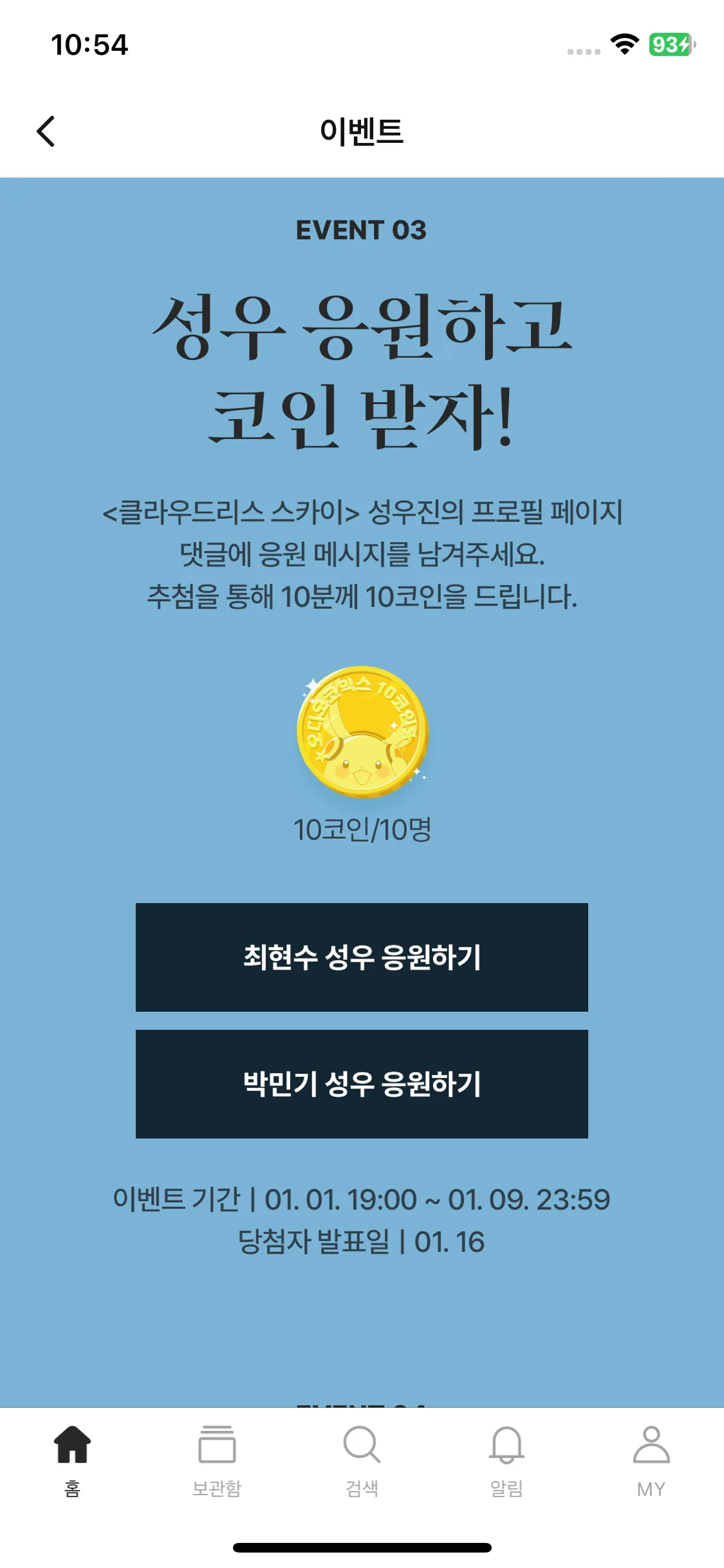
Task: Tap 박민기 성우 응원하기 button
Action: [x=362, y=1084]
